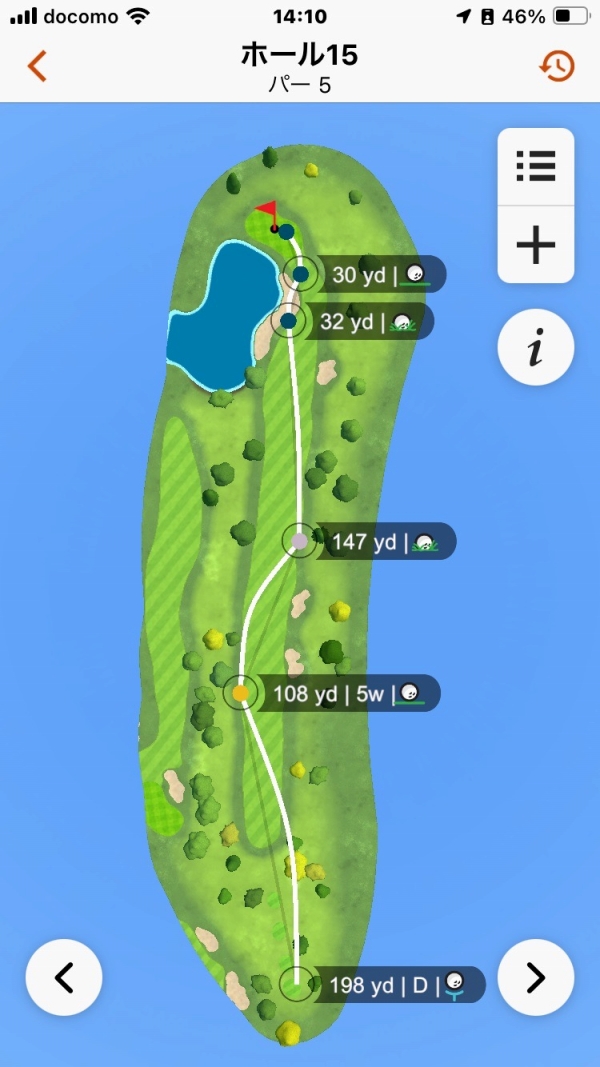Select the 30 yd shot marker
600x1067 pixels.
tap(301, 273)
